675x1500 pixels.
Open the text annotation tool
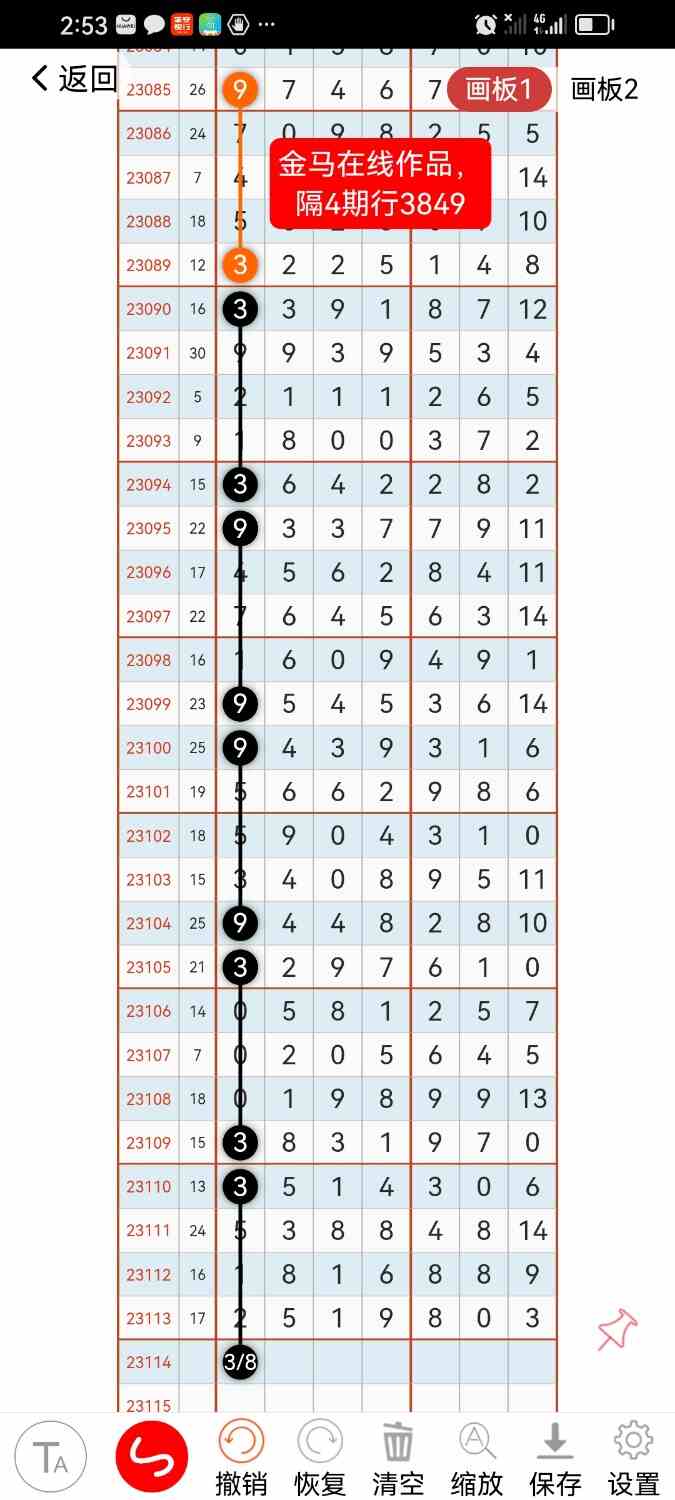coord(51,1457)
